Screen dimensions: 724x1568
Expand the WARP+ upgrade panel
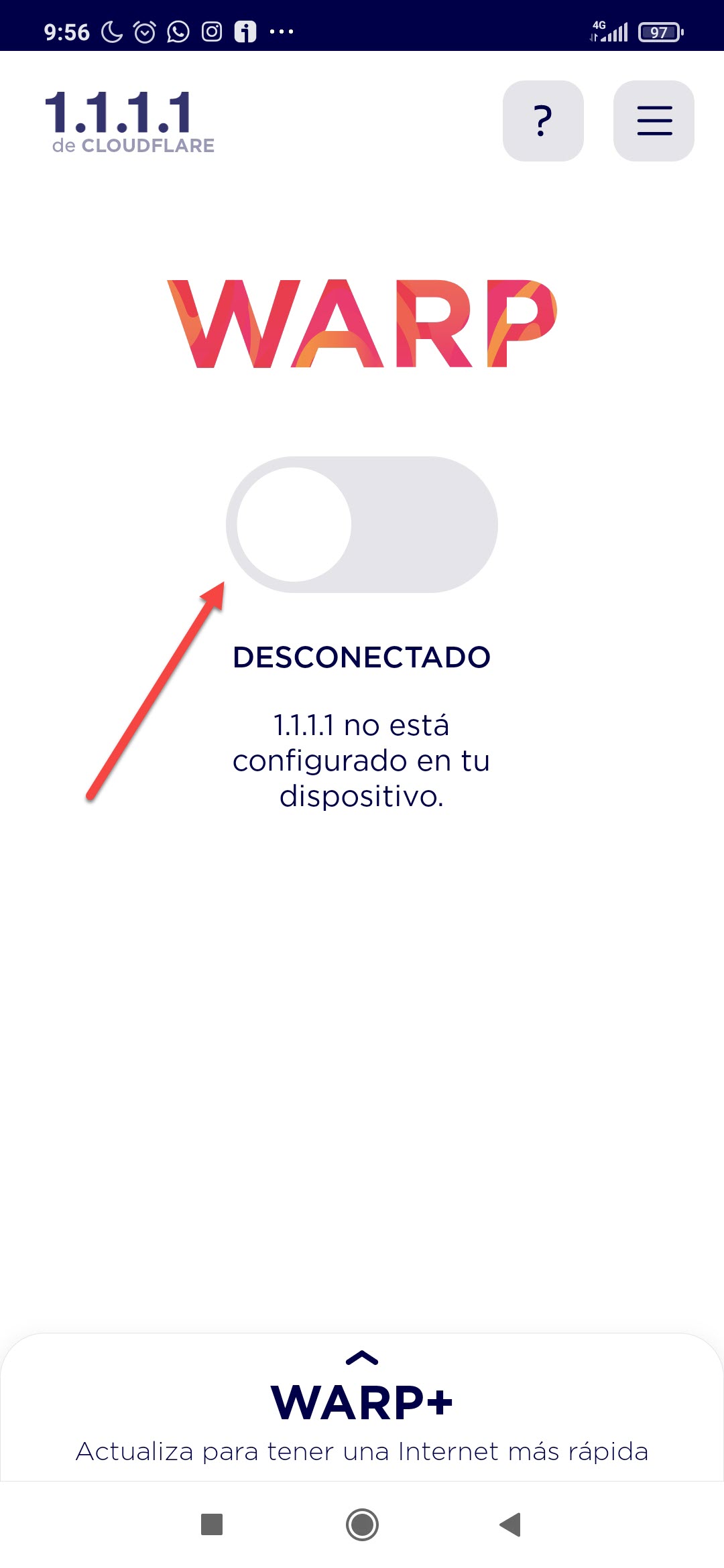pyautogui.click(x=362, y=1358)
